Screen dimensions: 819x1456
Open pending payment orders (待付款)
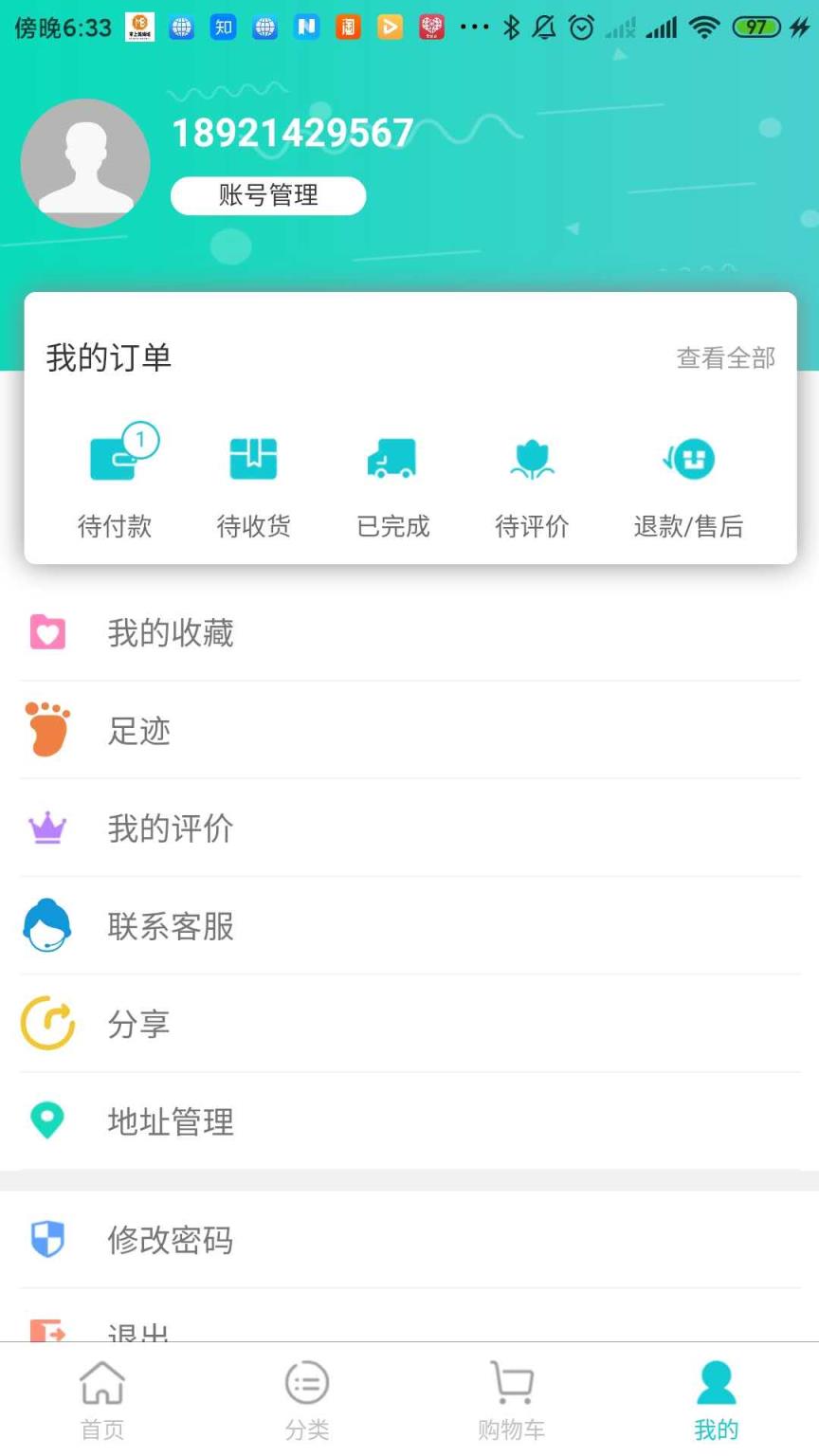[x=115, y=481]
